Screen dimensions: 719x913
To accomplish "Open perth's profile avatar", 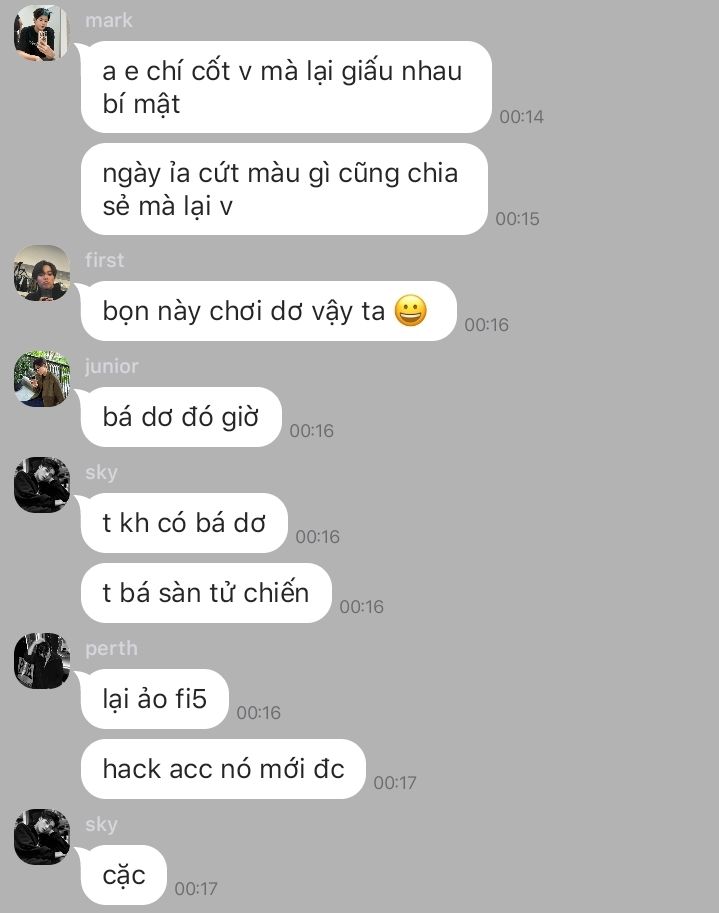I will coord(41,660).
